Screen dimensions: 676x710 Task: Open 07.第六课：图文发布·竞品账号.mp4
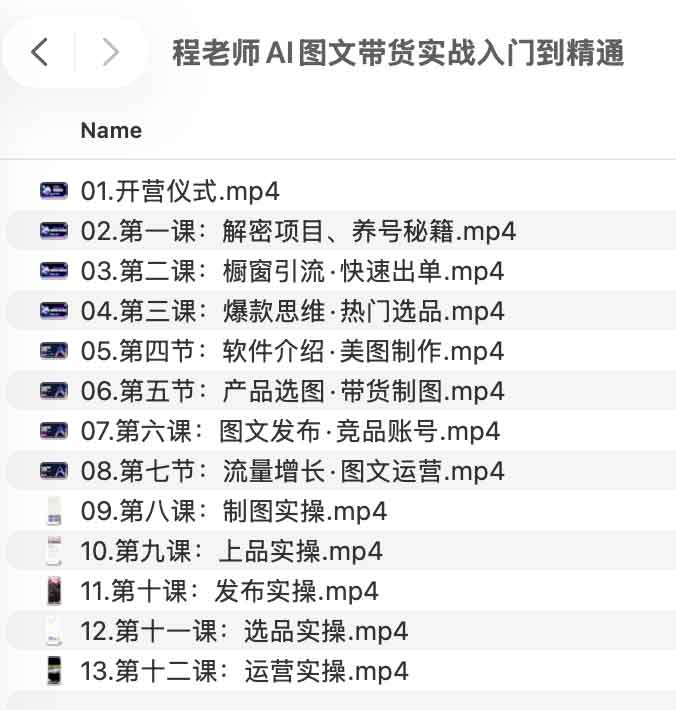click(290, 431)
